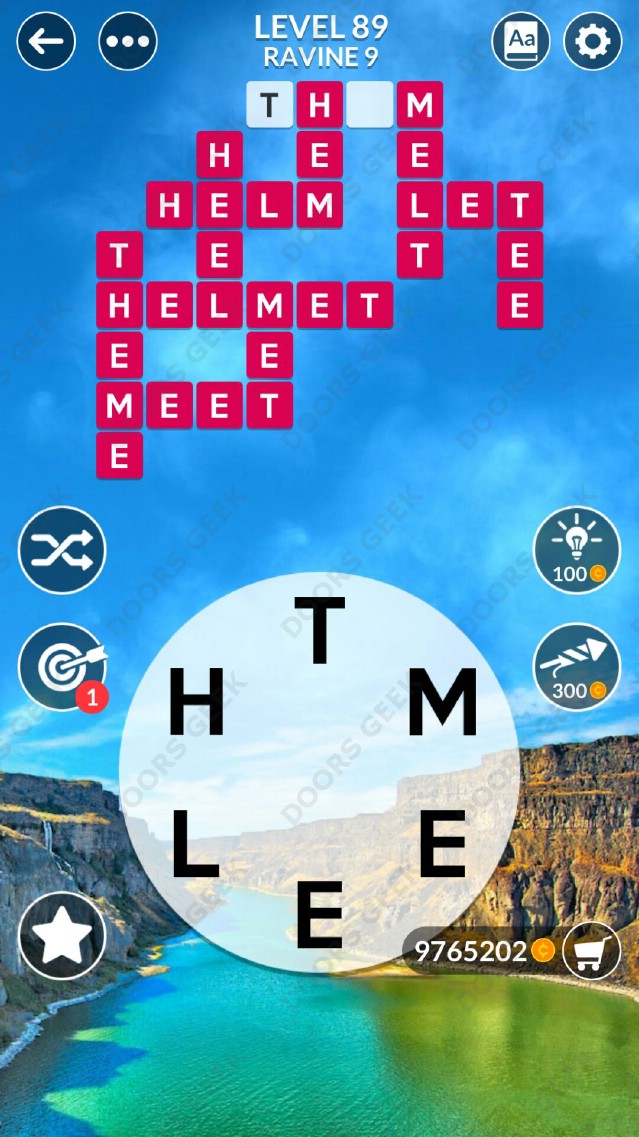
Task: Open the dictionary book icon
Action: click(x=521, y=41)
